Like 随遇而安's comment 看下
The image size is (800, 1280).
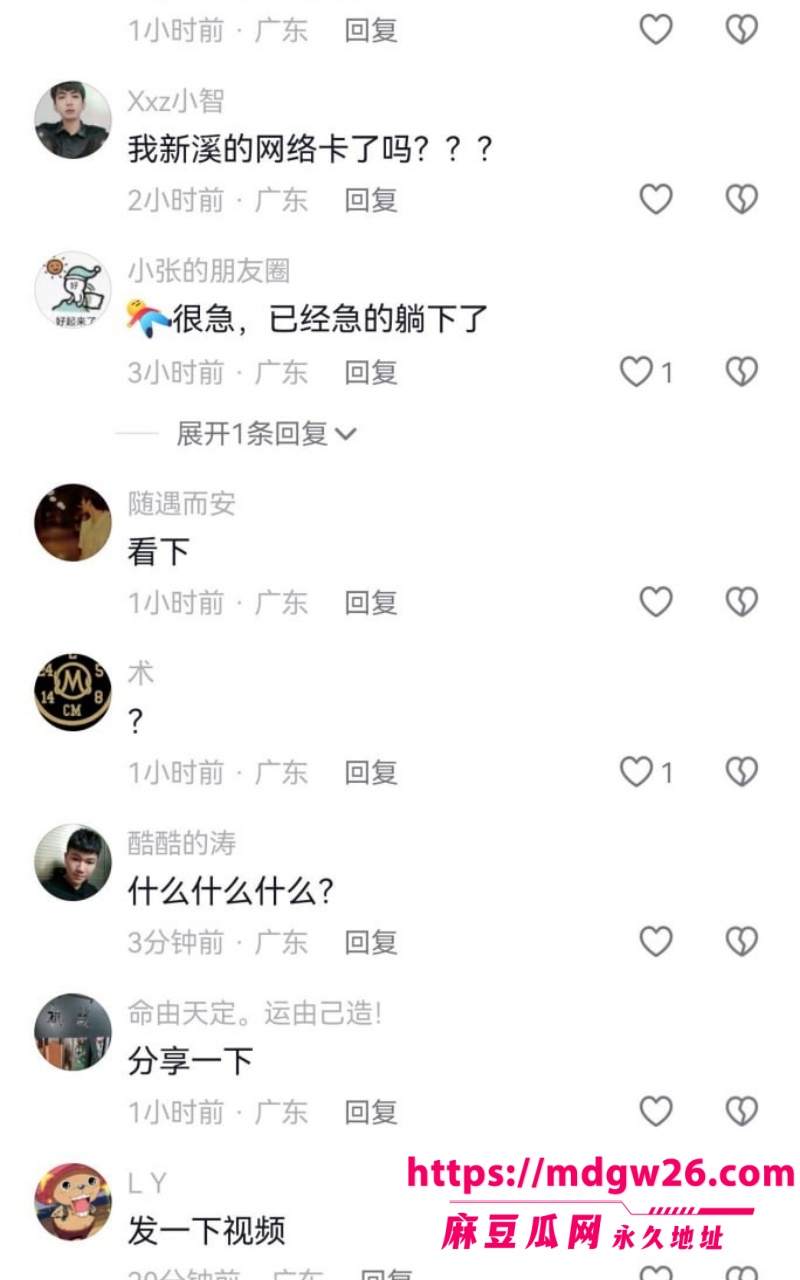point(656,601)
